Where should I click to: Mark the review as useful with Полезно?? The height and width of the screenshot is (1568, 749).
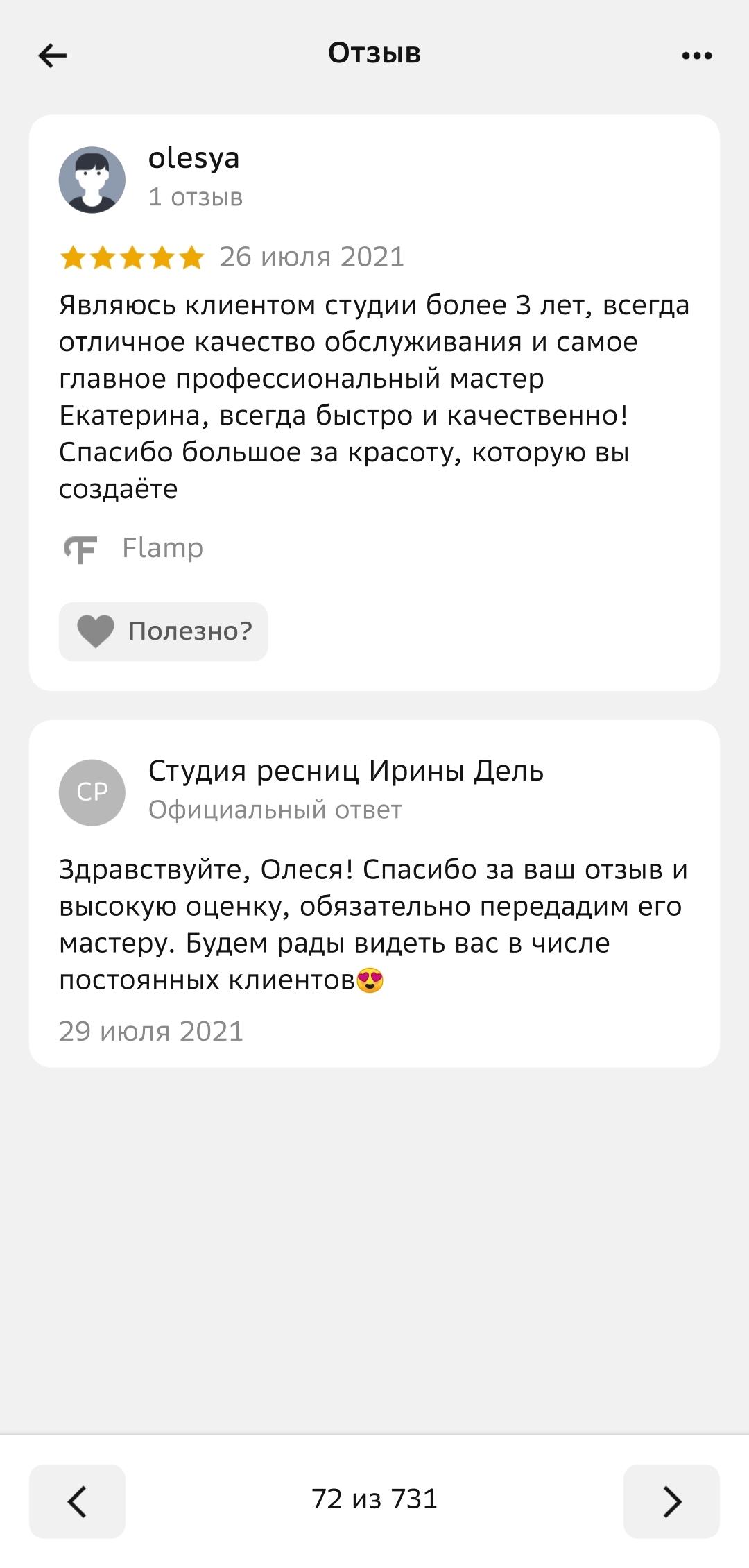[x=164, y=631]
